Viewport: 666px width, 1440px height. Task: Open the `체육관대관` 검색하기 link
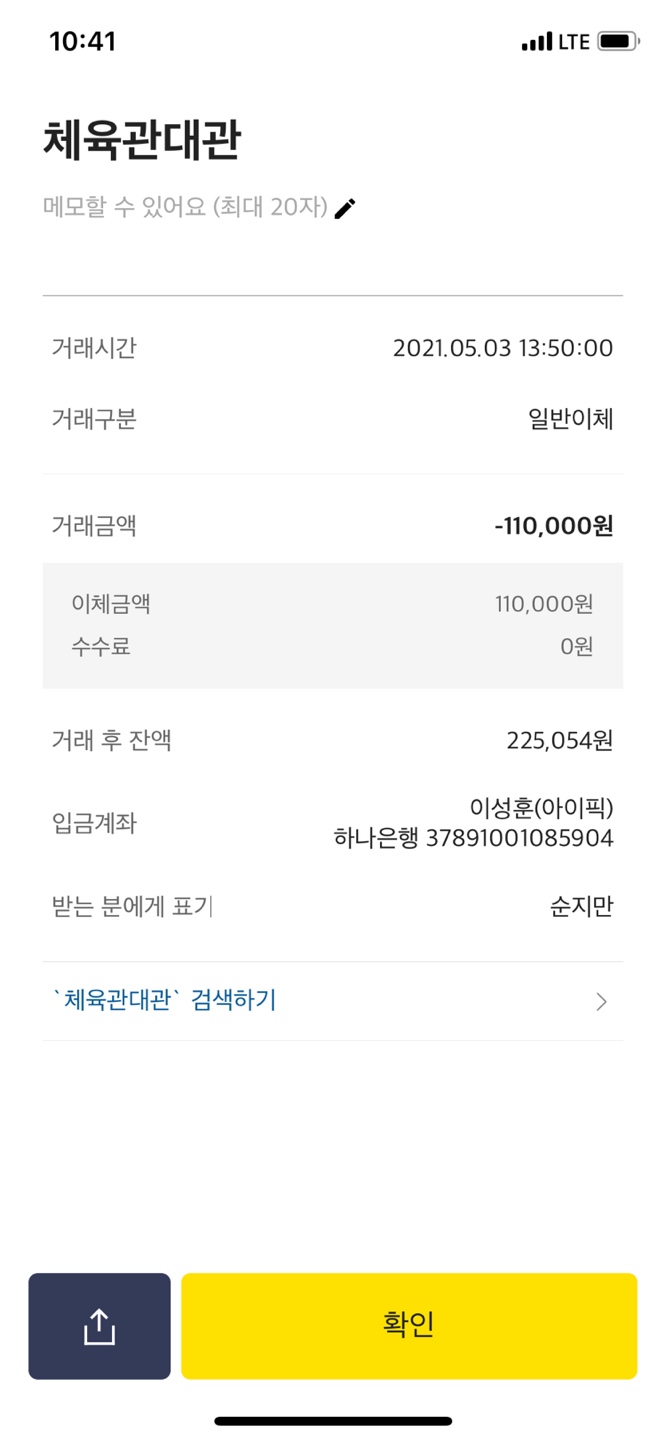(x=333, y=1001)
